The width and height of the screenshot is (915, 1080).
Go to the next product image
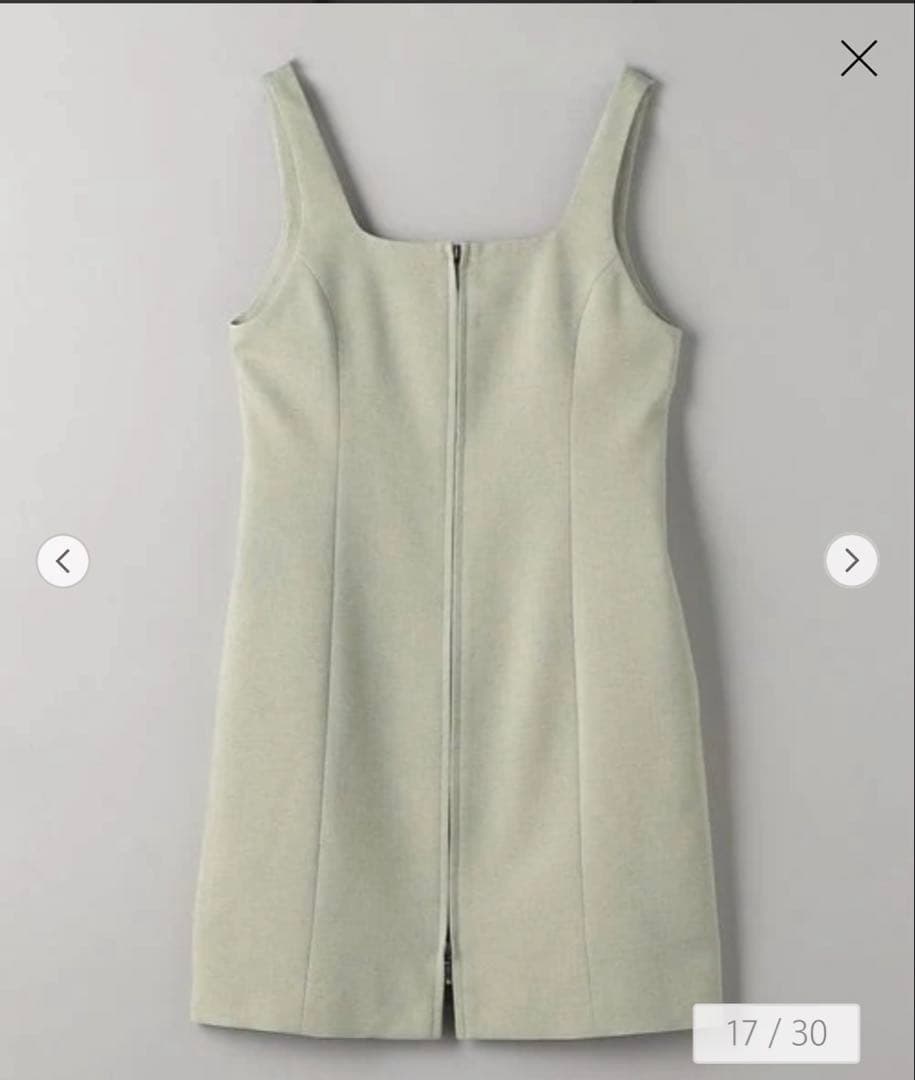click(x=851, y=561)
